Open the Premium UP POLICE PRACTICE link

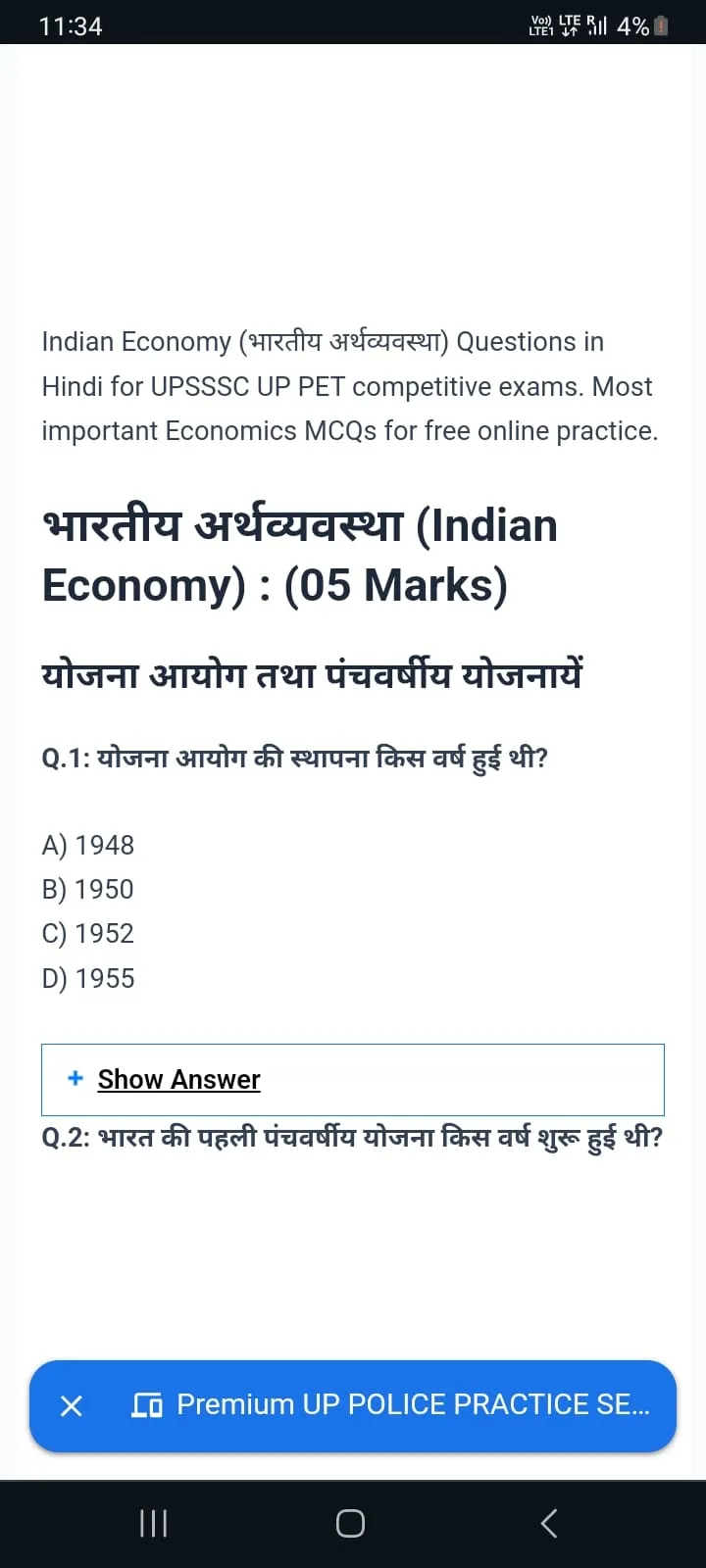point(412,1405)
